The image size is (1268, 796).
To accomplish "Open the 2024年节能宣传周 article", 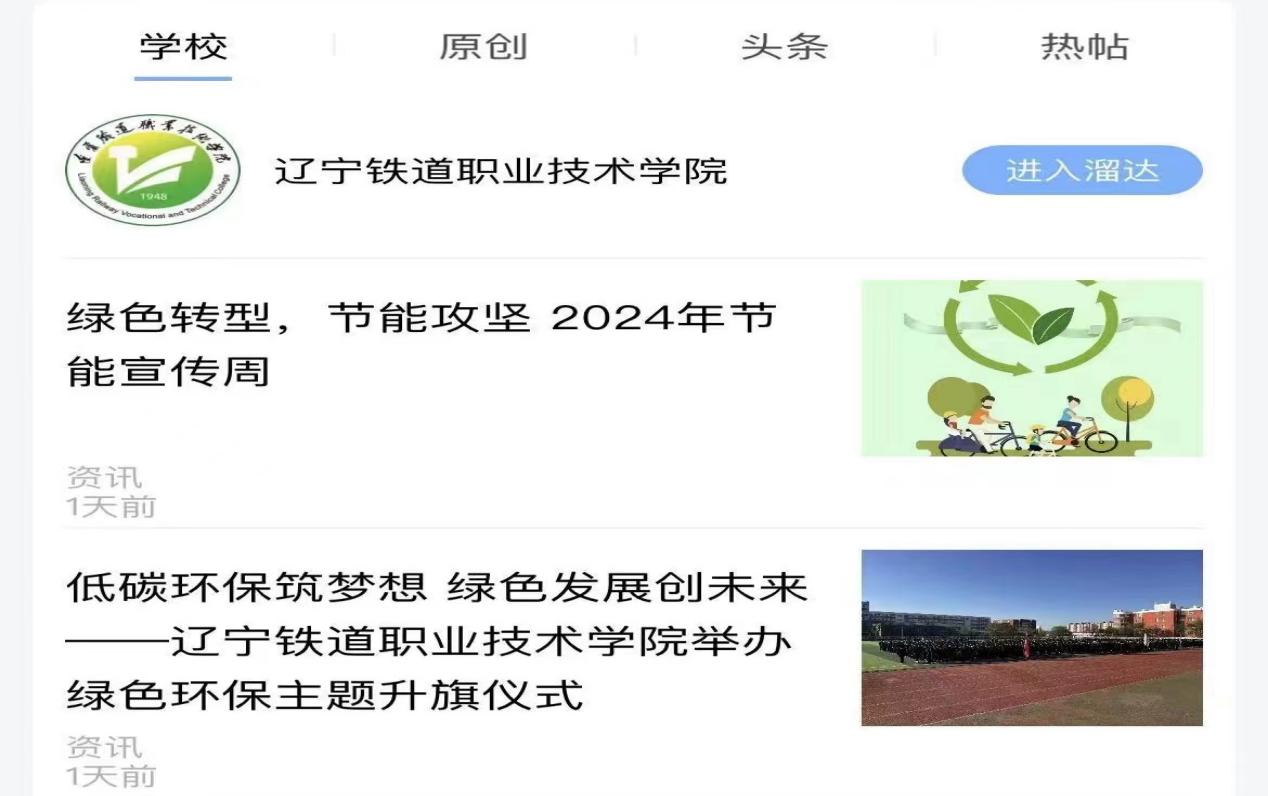I will coord(420,345).
